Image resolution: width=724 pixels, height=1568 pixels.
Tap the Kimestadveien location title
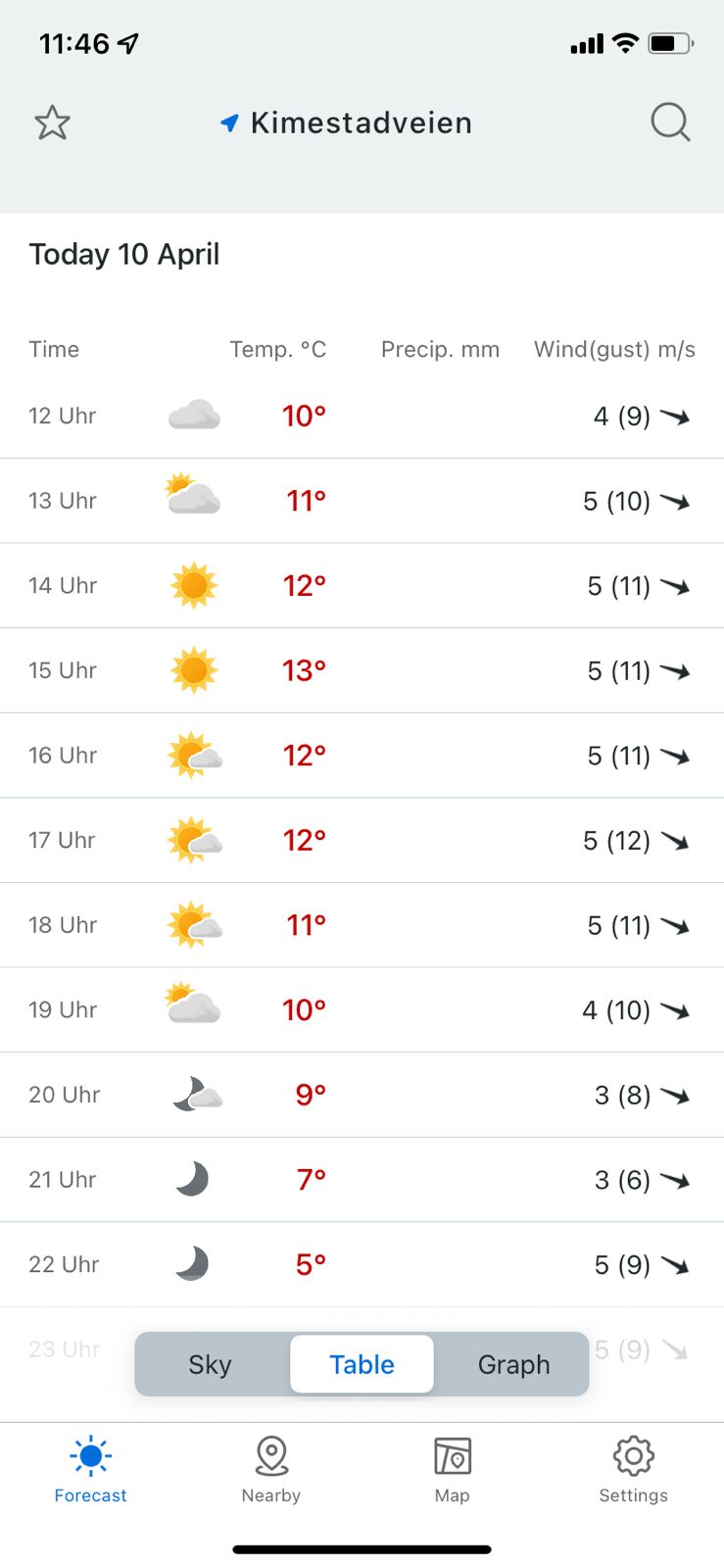(x=347, y=123)
